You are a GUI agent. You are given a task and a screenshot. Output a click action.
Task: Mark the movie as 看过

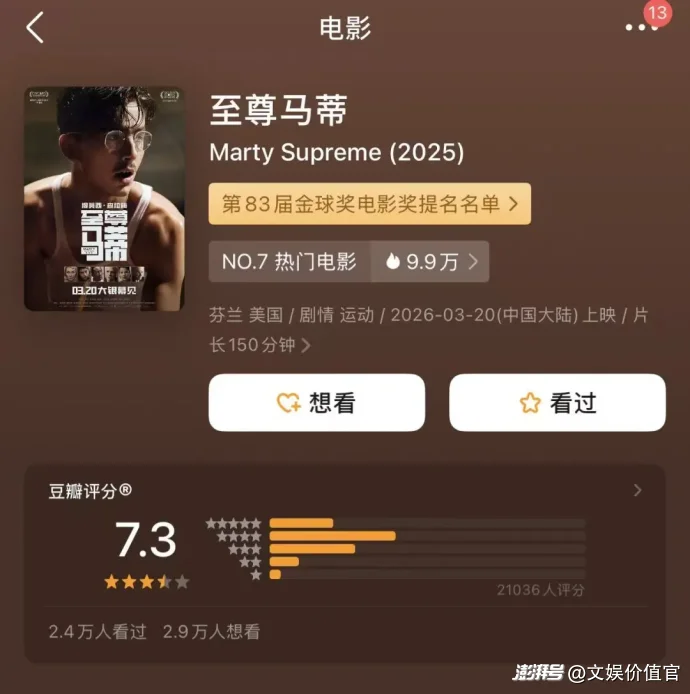click(557, 403)
